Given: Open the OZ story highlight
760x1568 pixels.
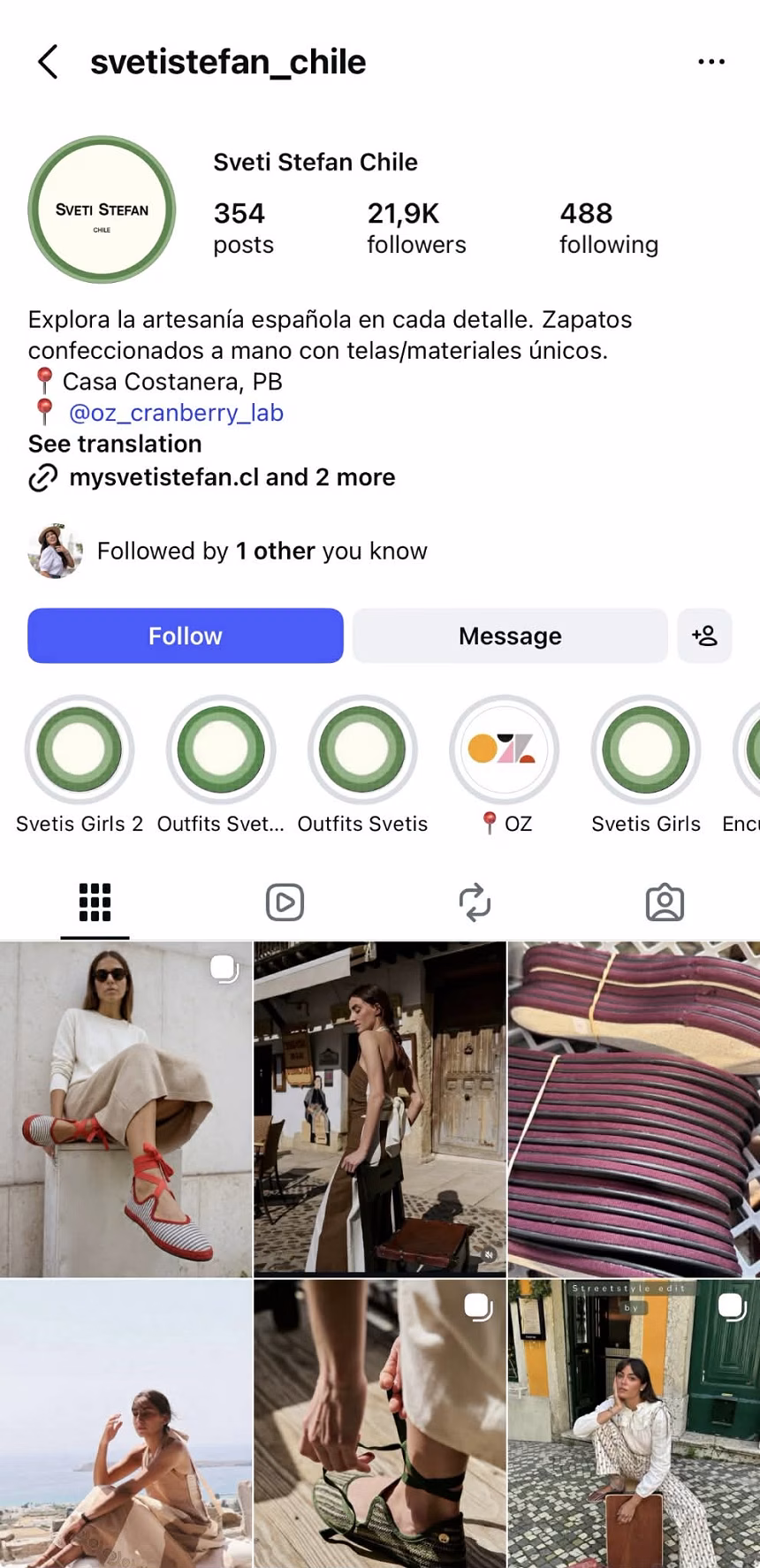Looking at the screenshot, I should [504, 750].
